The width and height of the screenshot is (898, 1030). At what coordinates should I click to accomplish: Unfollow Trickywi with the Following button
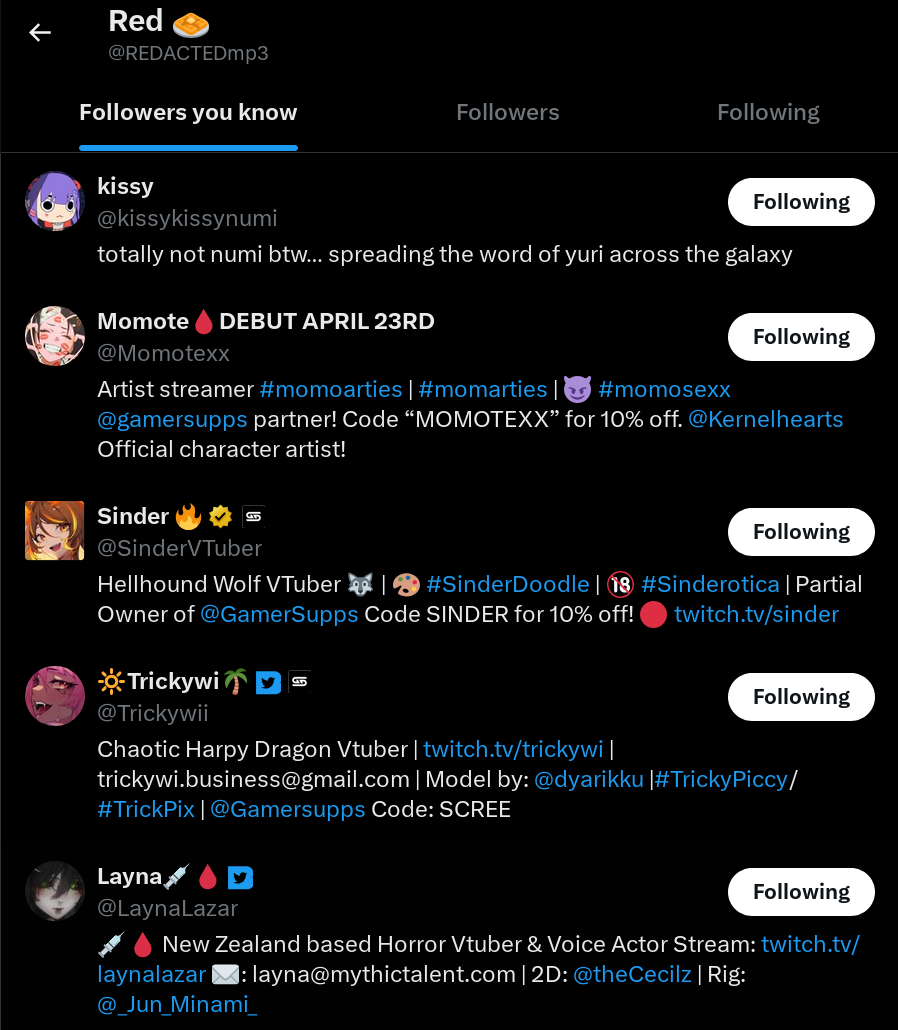(x=801, y=697)
